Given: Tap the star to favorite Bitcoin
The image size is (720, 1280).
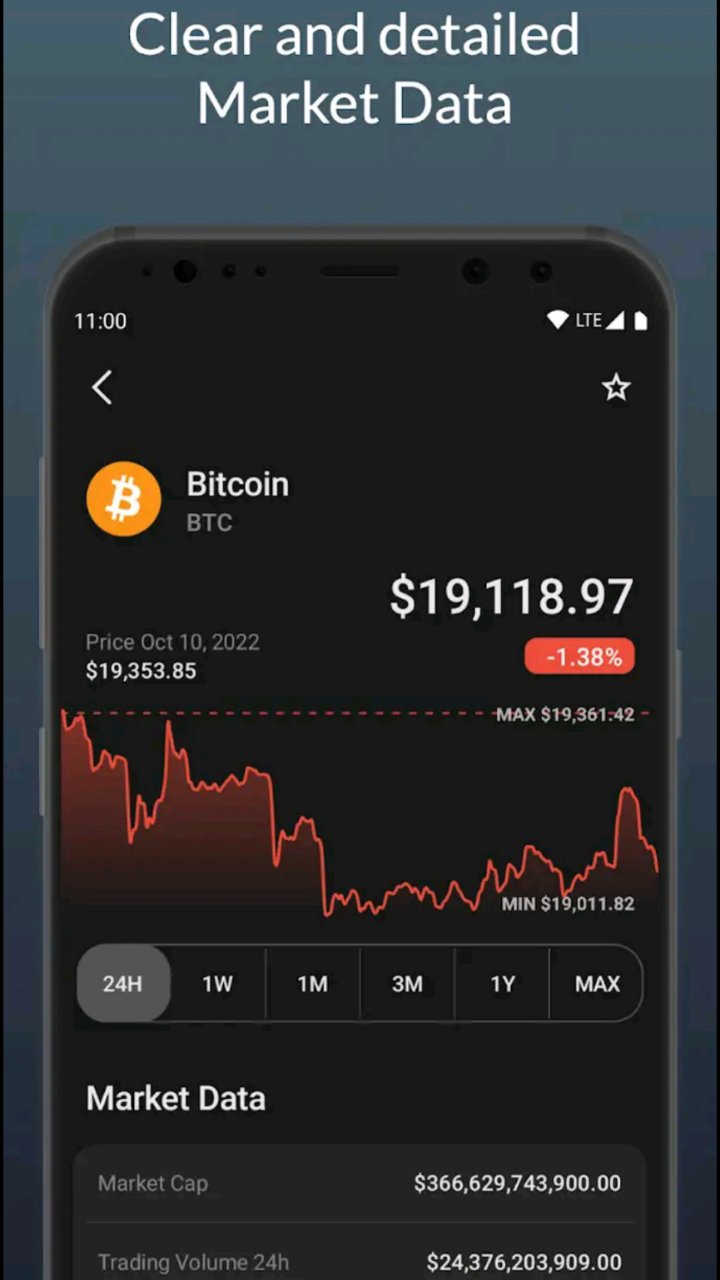Looking at the screenshot, I should (x=616, y=387).
